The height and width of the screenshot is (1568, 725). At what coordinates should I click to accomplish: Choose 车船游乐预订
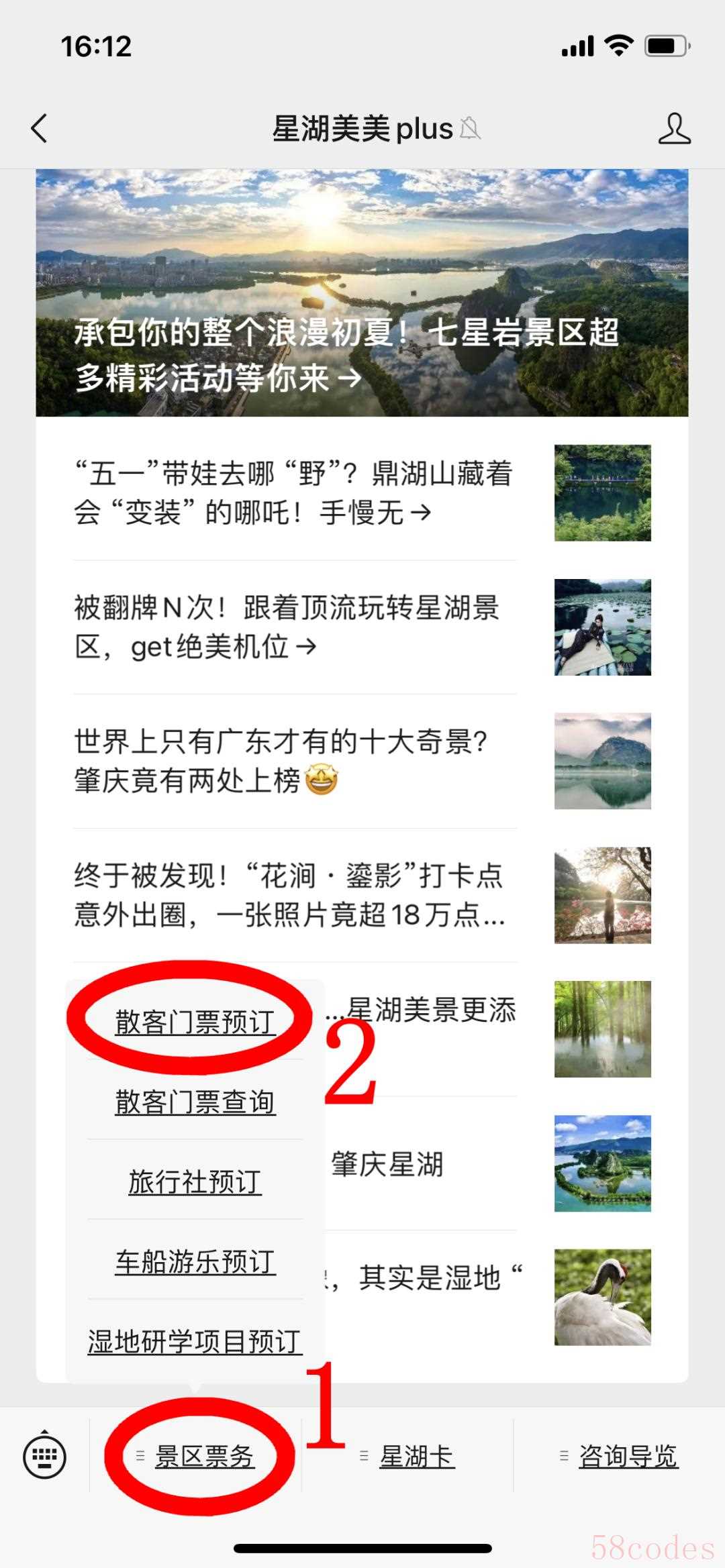point(195,1262)
